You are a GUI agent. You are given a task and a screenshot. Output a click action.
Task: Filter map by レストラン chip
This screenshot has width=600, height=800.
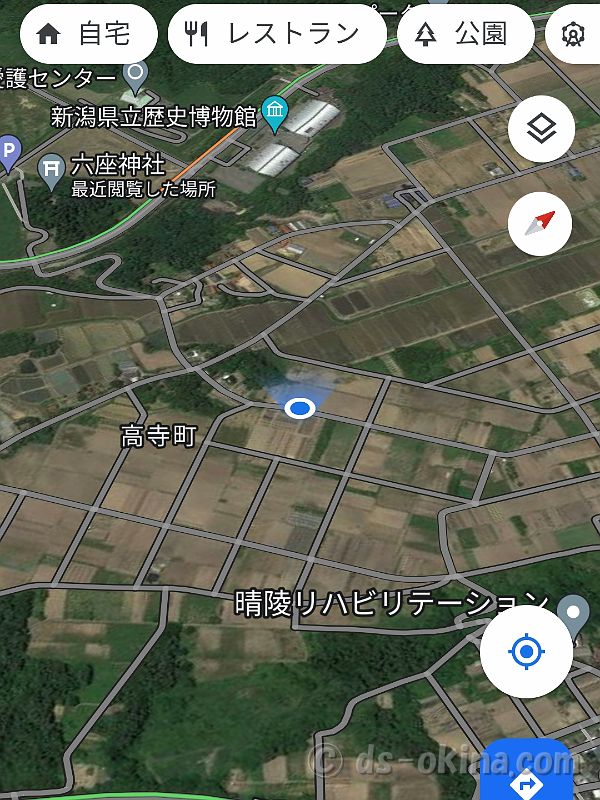click(x=276, y=34)
